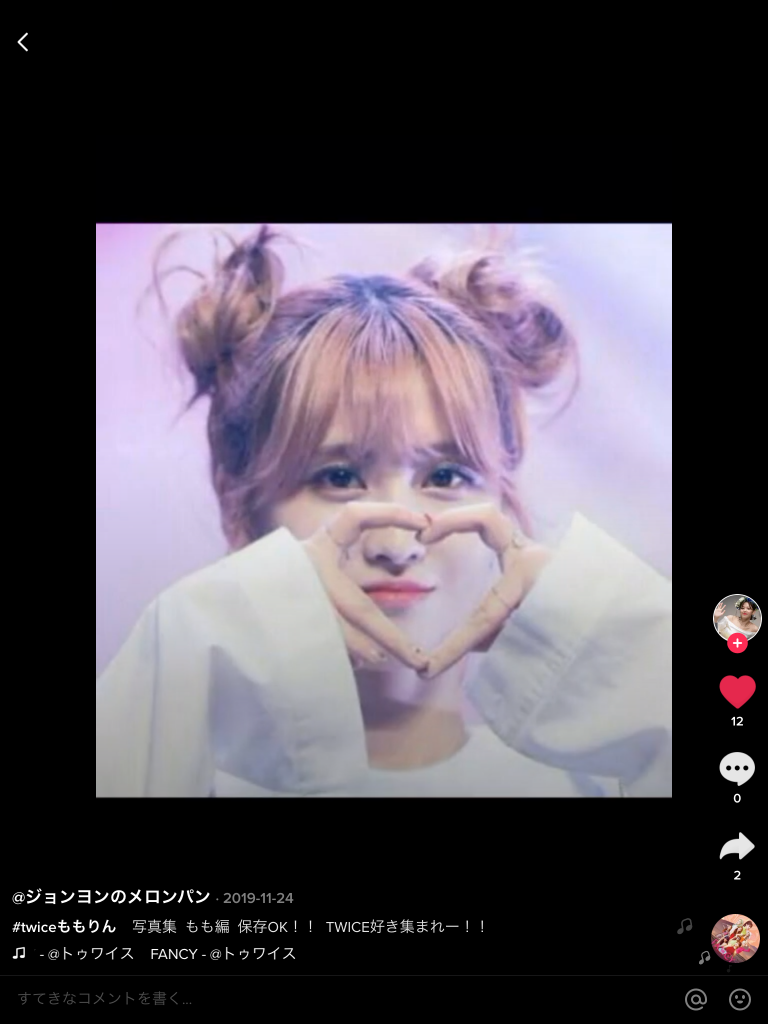Tap the heart to like this video
The height and width of the screenshot is (1024, 768).
pyautogui.click(x=737, y=692)
